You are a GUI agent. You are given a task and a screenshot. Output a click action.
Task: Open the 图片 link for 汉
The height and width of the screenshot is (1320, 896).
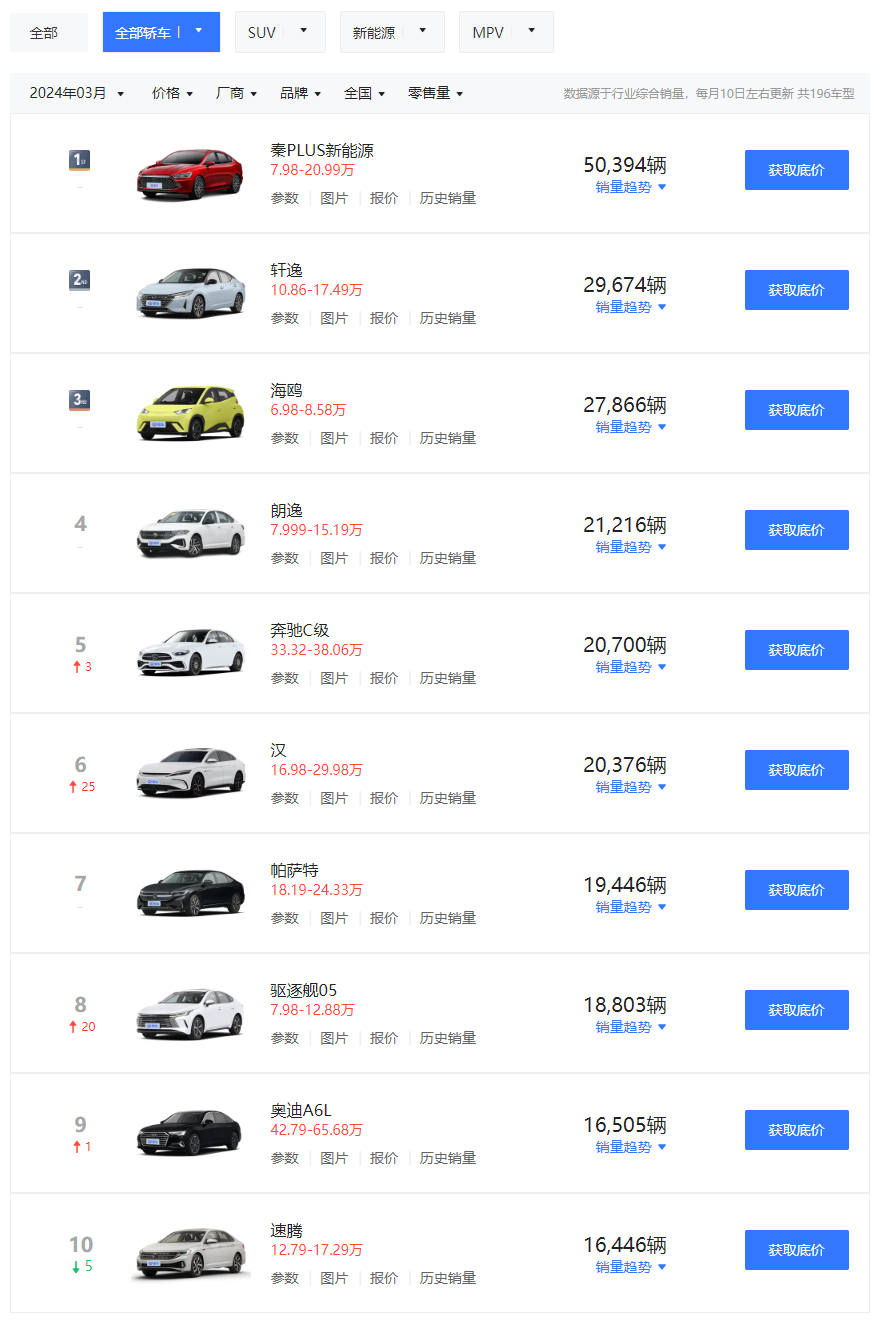334,798
